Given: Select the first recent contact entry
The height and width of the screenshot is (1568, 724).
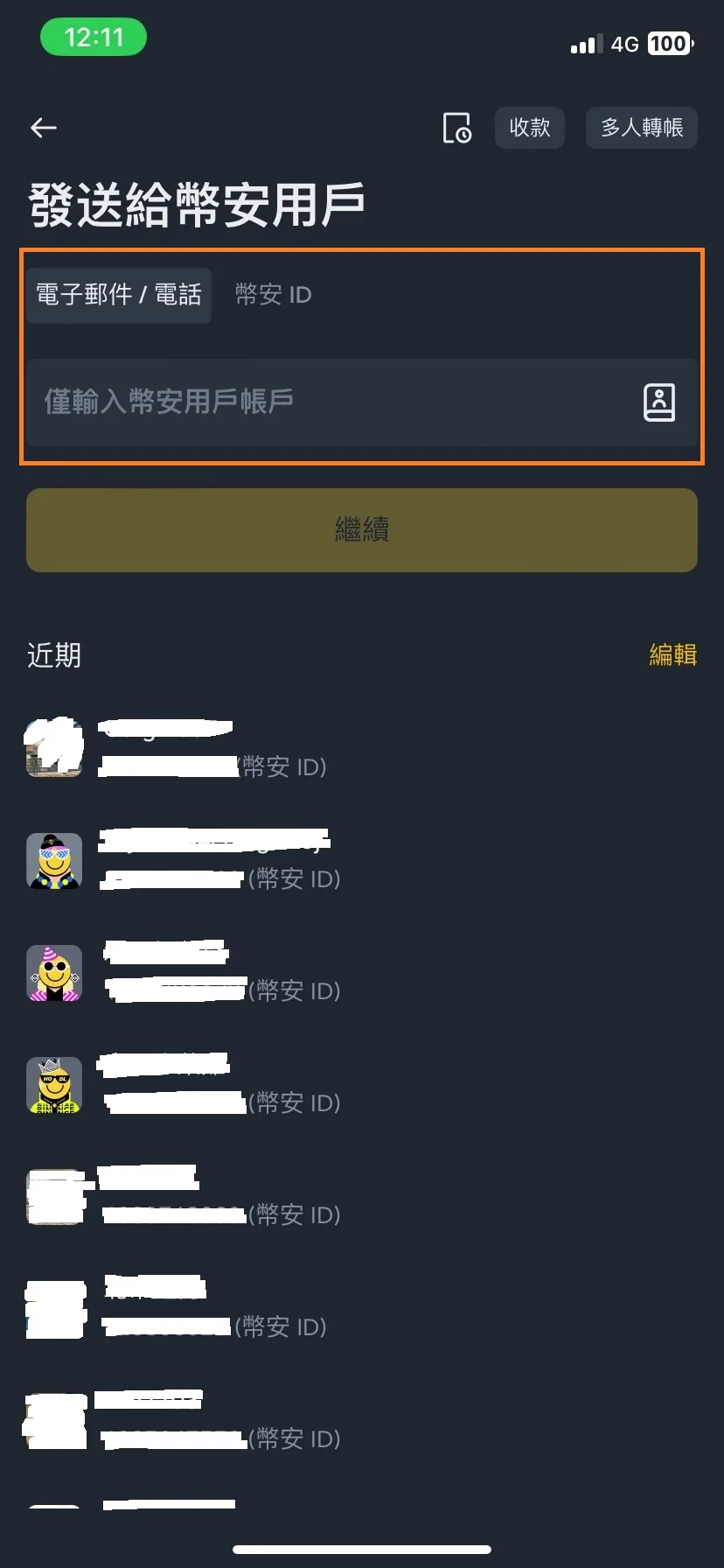Looking at the screenshot, I should point(219,746).
